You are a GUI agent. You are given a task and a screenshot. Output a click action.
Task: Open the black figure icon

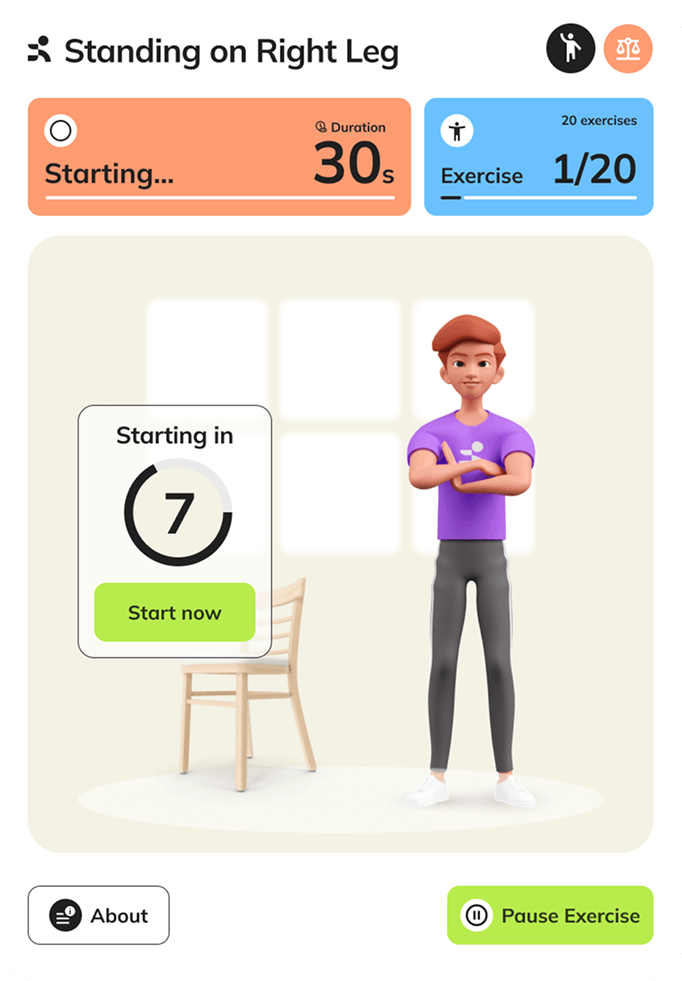coord(570,48)
